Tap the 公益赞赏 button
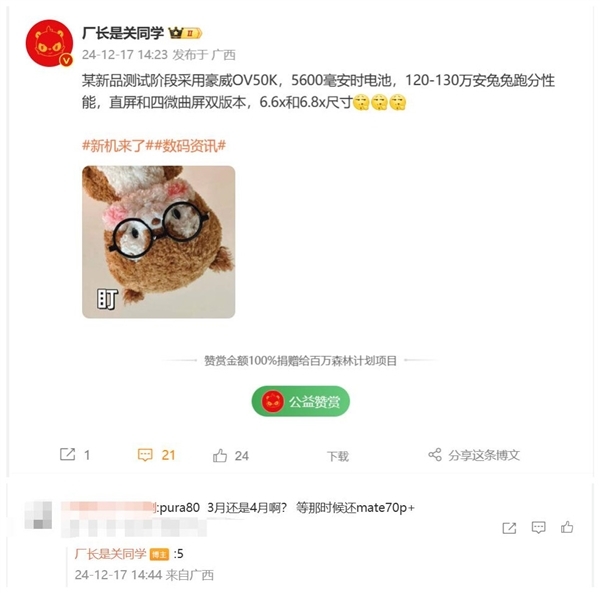The height and width of the screenshot is (593, 600). [300, 401]
